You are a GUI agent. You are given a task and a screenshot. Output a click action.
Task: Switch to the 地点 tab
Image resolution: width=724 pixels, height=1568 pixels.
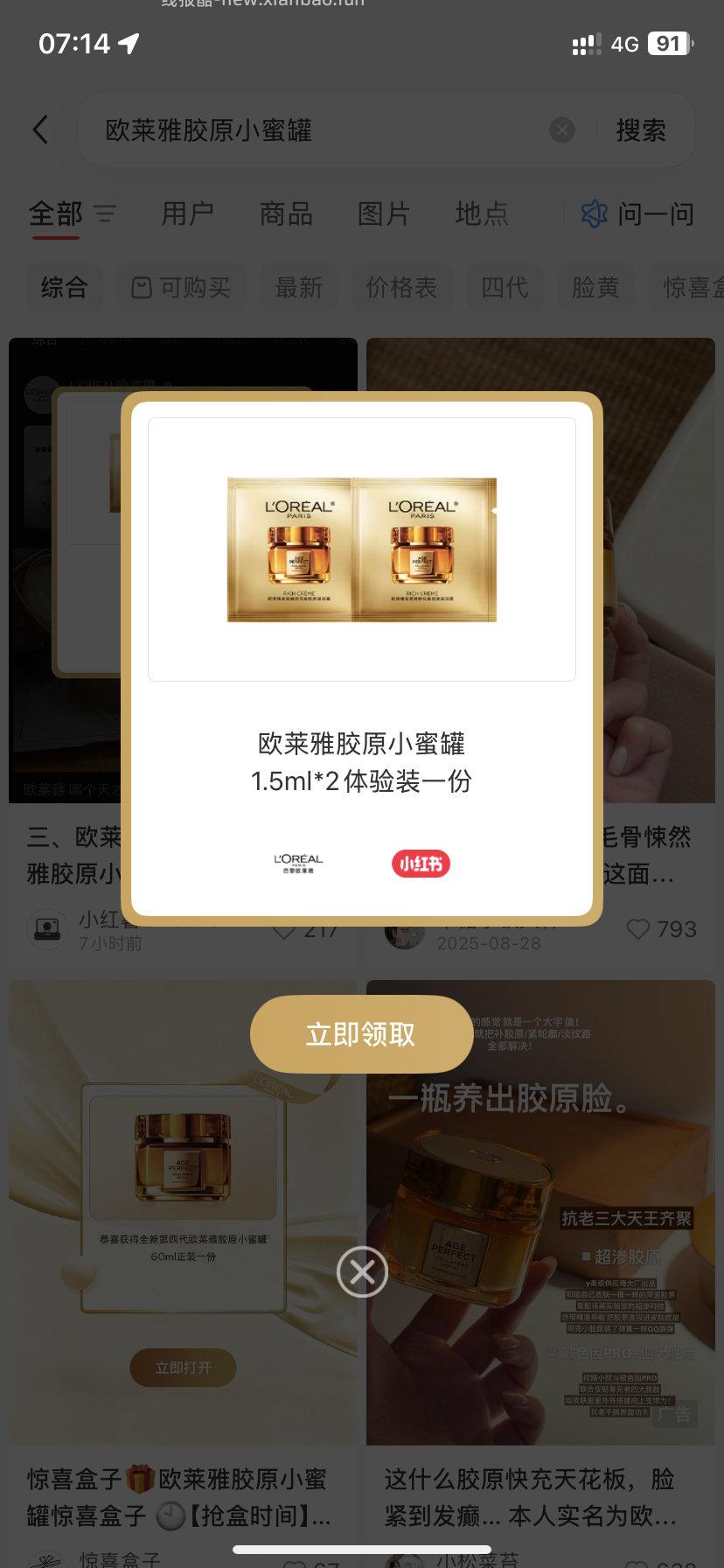(x=482, y=214)
